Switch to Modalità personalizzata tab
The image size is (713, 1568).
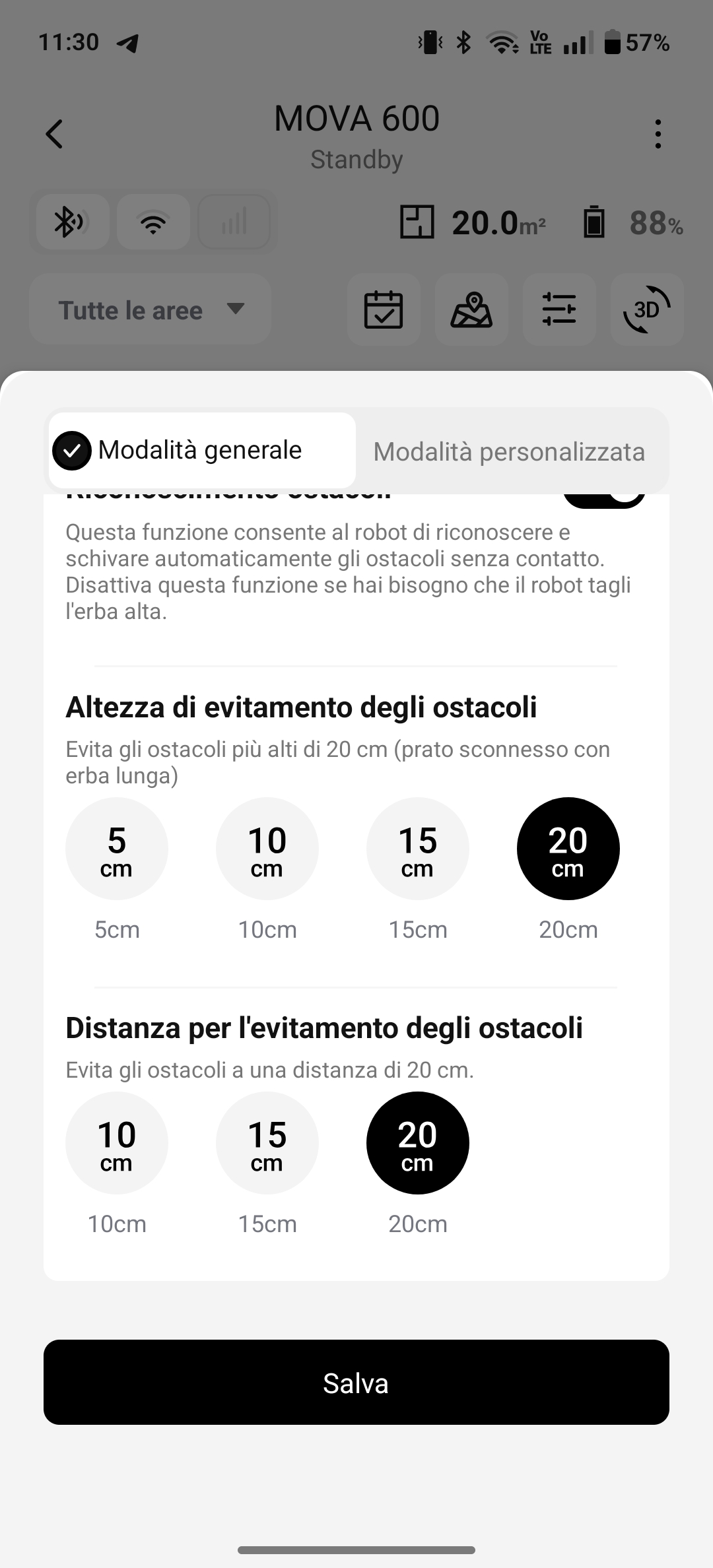tap(509, 451)
